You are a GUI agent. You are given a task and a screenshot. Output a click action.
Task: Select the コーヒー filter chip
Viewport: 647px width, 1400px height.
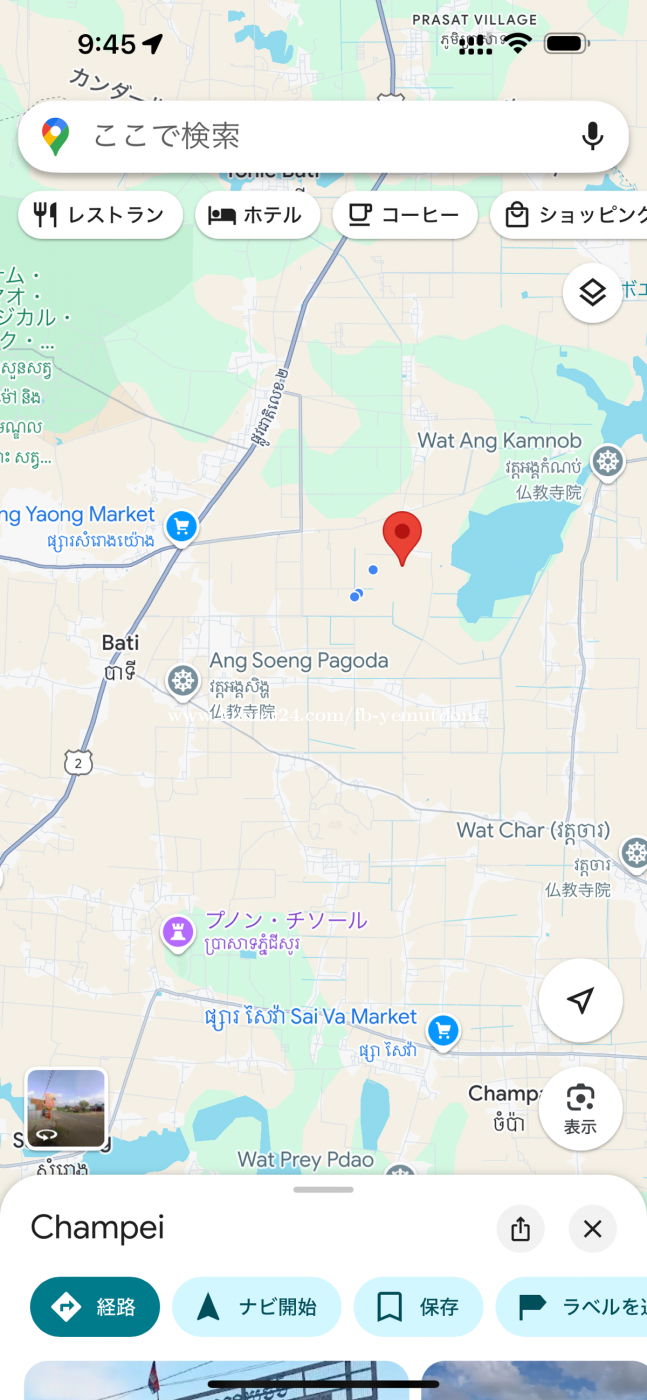(405, 215)
